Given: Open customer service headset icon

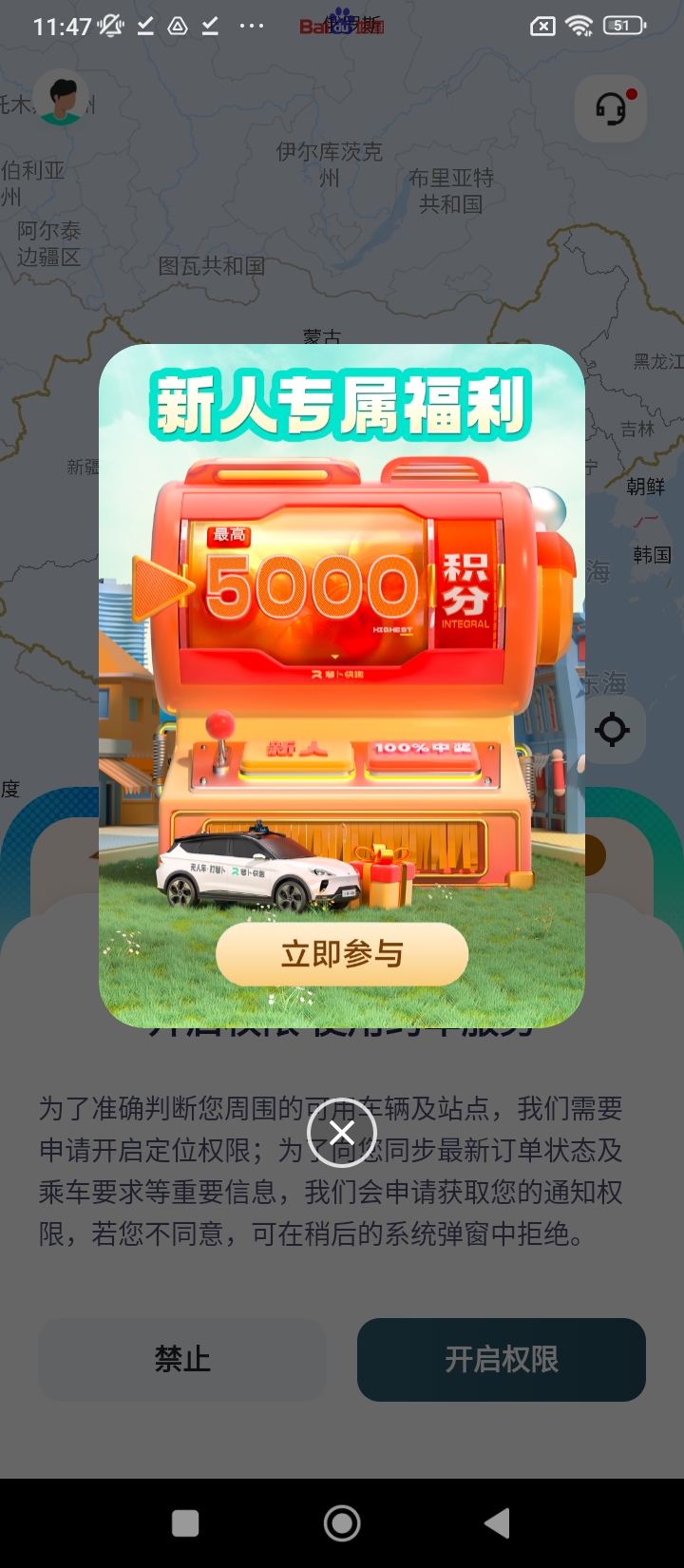Looking at the screenshot, I should tap(611, 109).
